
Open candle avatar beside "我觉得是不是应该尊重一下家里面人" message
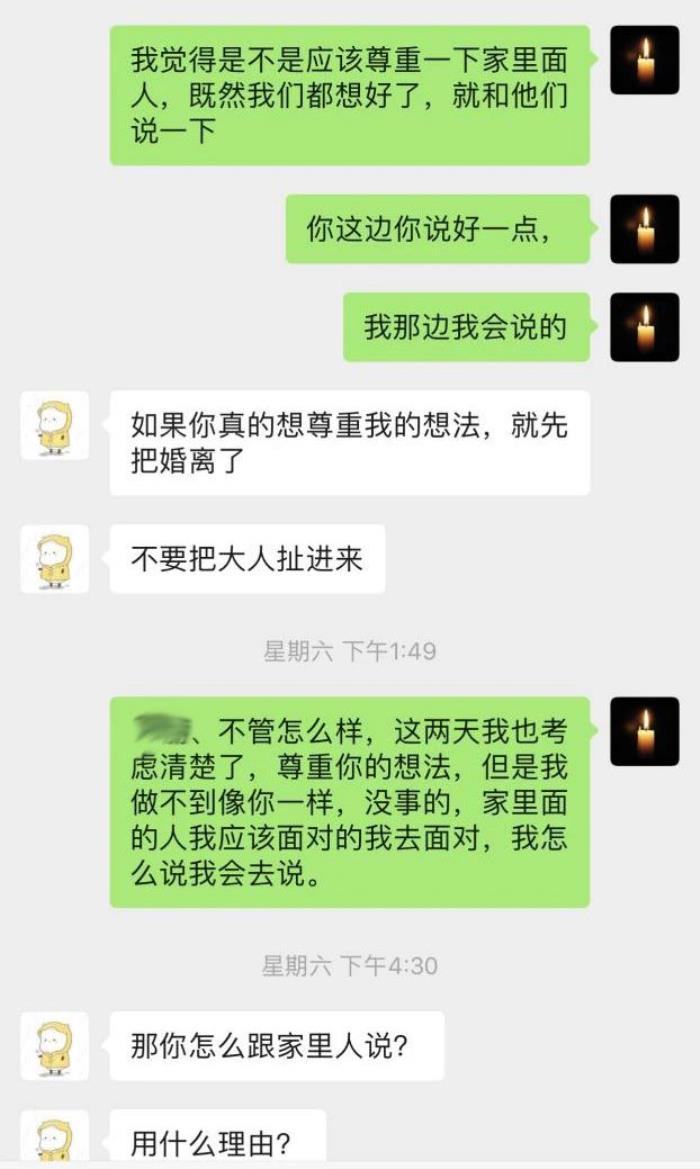pyautogui.click(x=644, y=60)
